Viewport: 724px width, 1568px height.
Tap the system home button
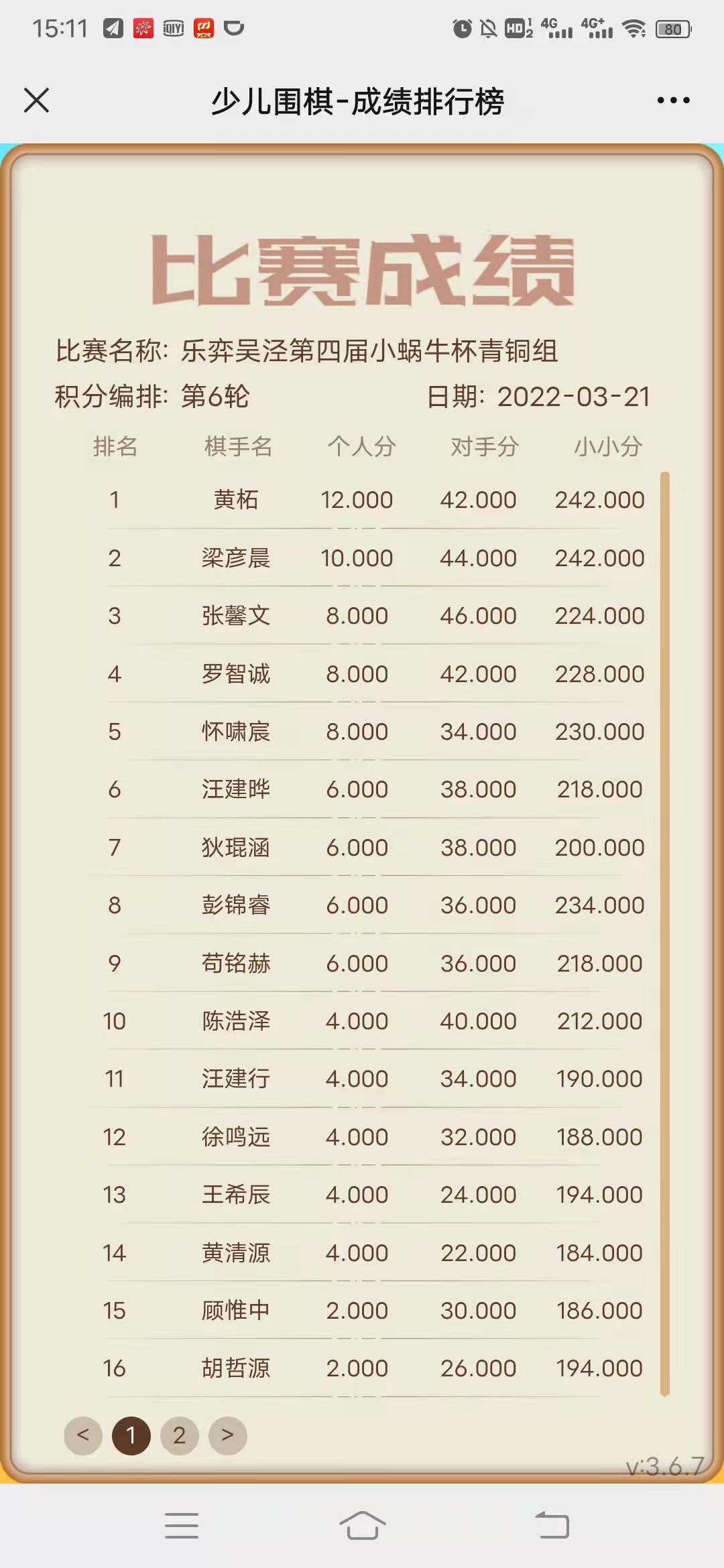point(362,1526)
